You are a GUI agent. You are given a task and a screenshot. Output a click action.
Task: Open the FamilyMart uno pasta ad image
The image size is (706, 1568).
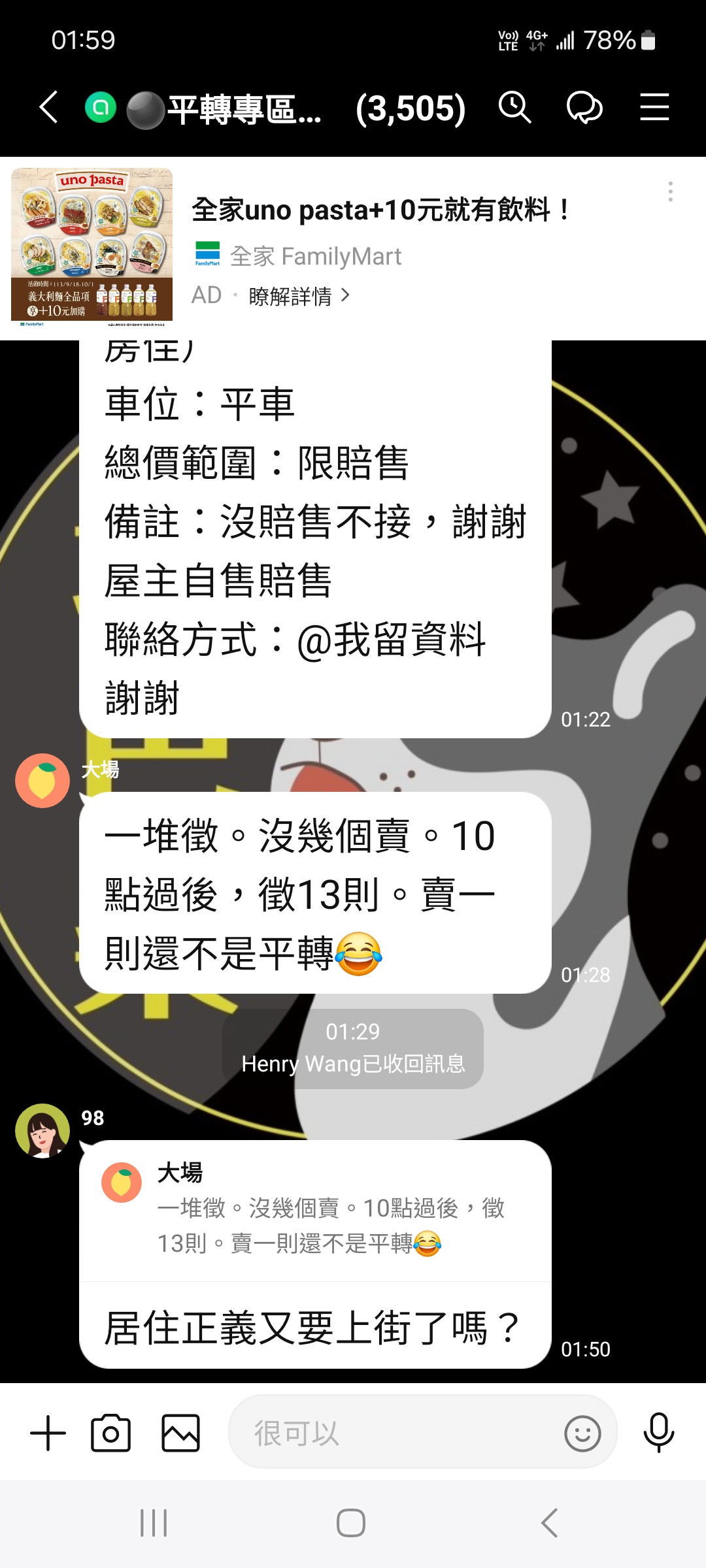pos(92,247)
